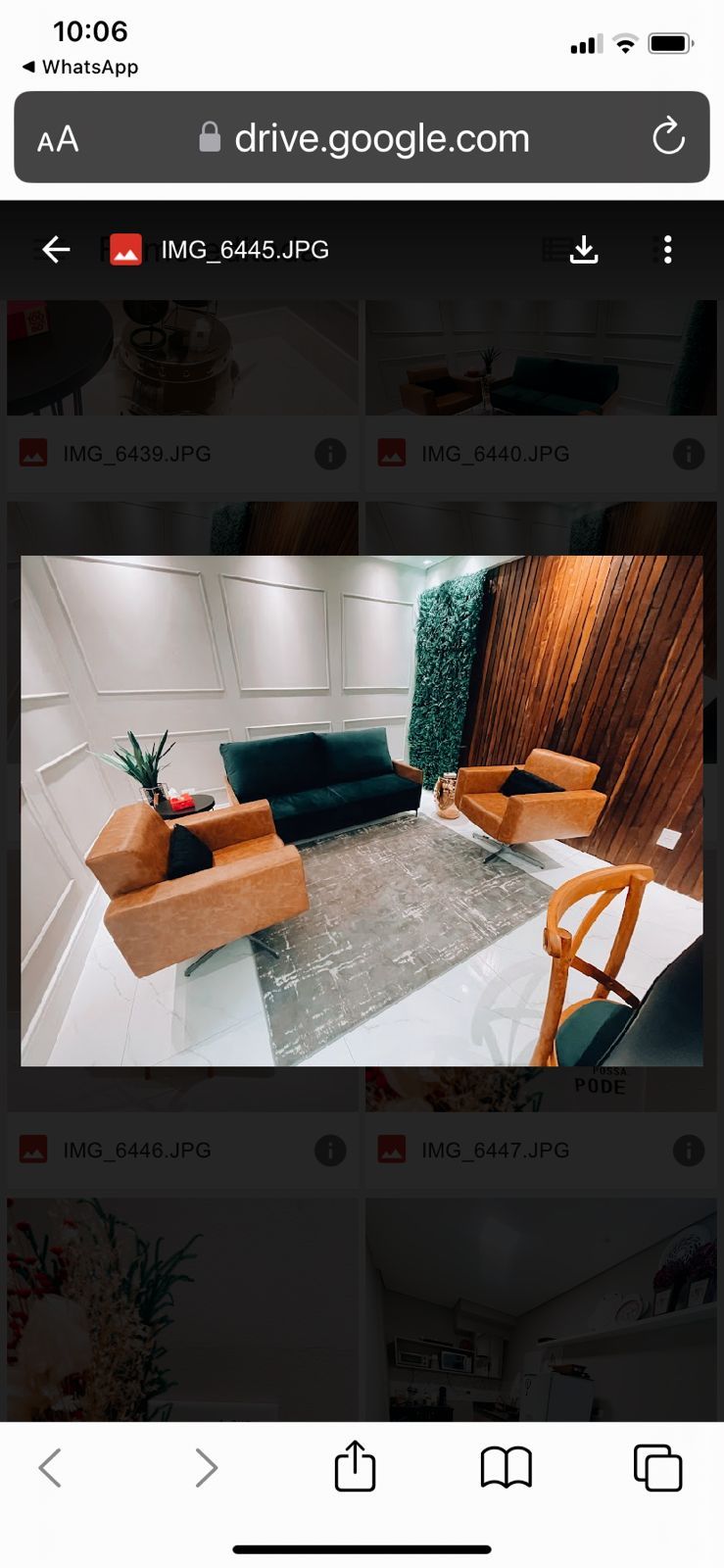This screenshot has width=724, height=1568.
Task: Open the three-dot overflow menu
Action: coord(667,250)
